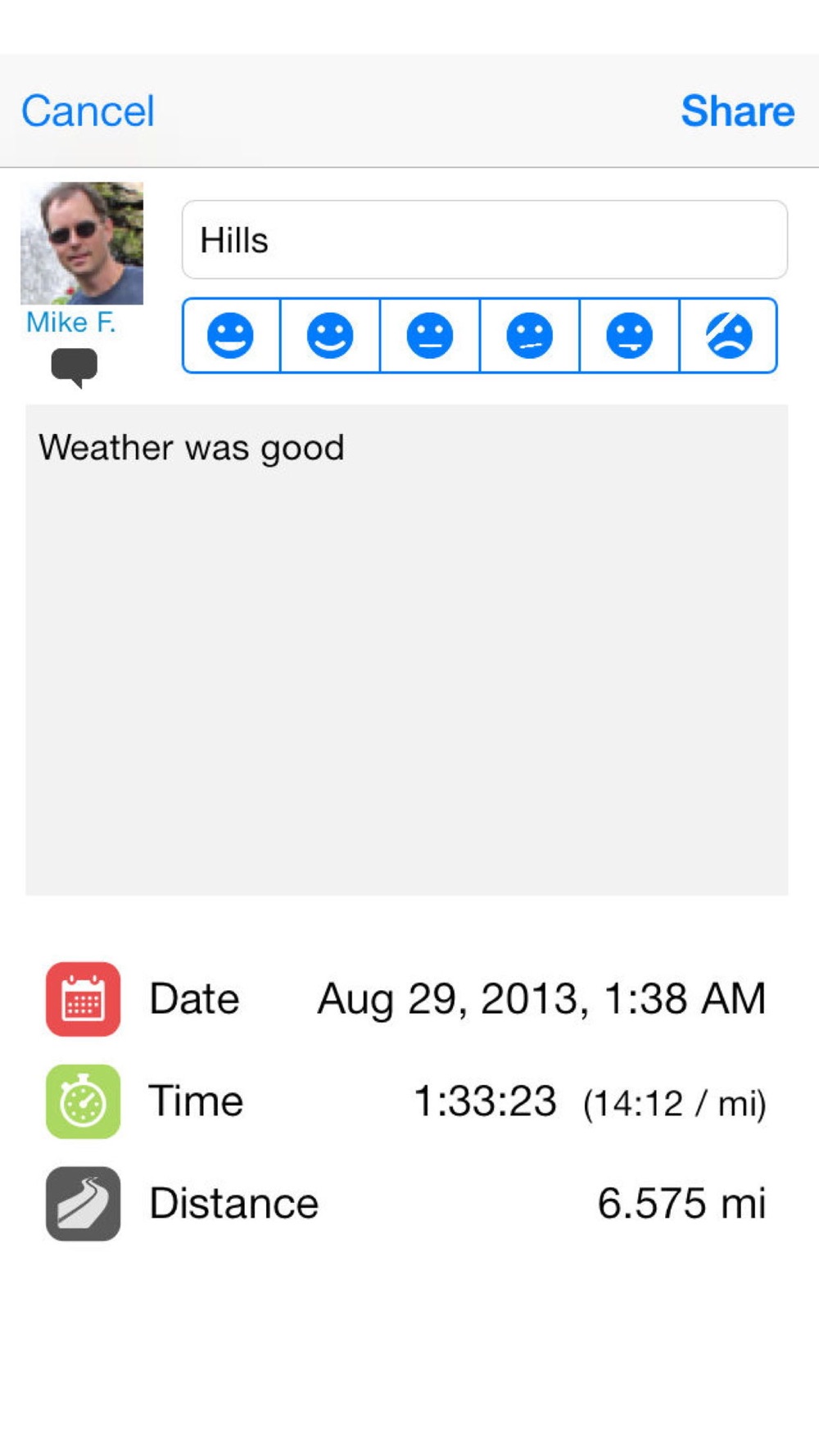Choose the smiling mood face
The image size is (819, 1456).
pyautogui.click(x=330, y=336)
